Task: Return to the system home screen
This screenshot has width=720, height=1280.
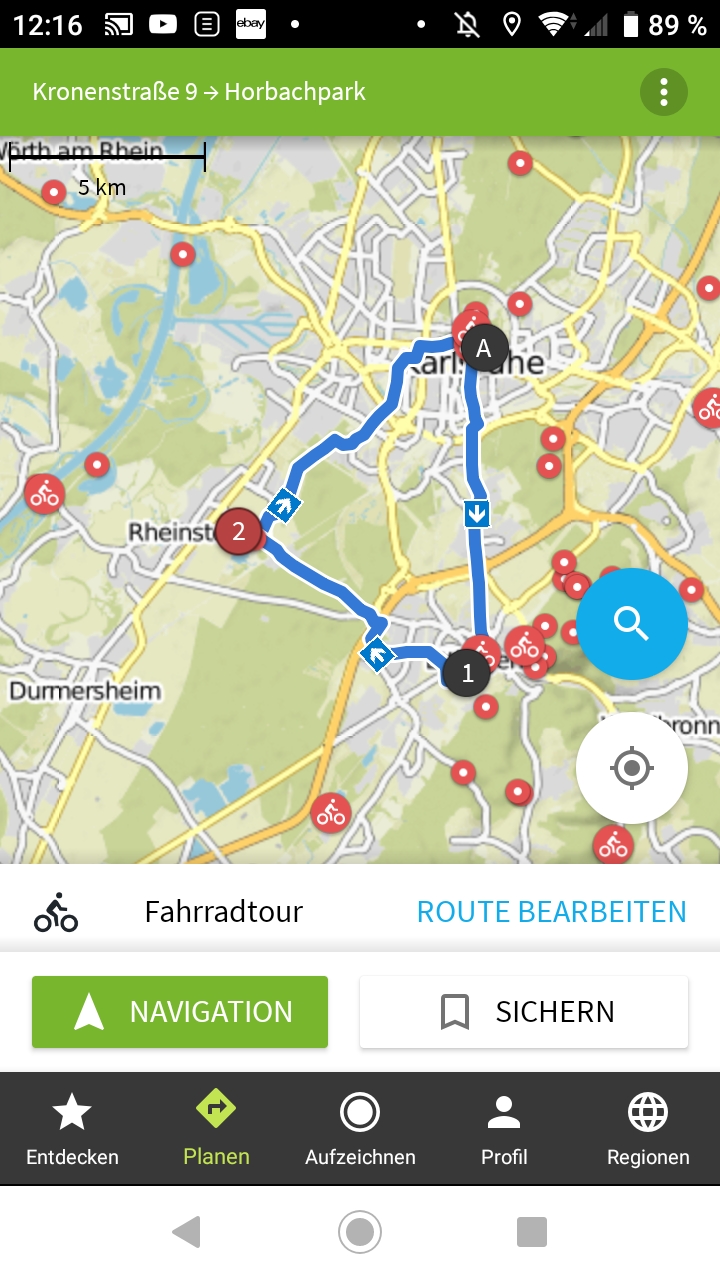Action: click(x=360, y=1232)
